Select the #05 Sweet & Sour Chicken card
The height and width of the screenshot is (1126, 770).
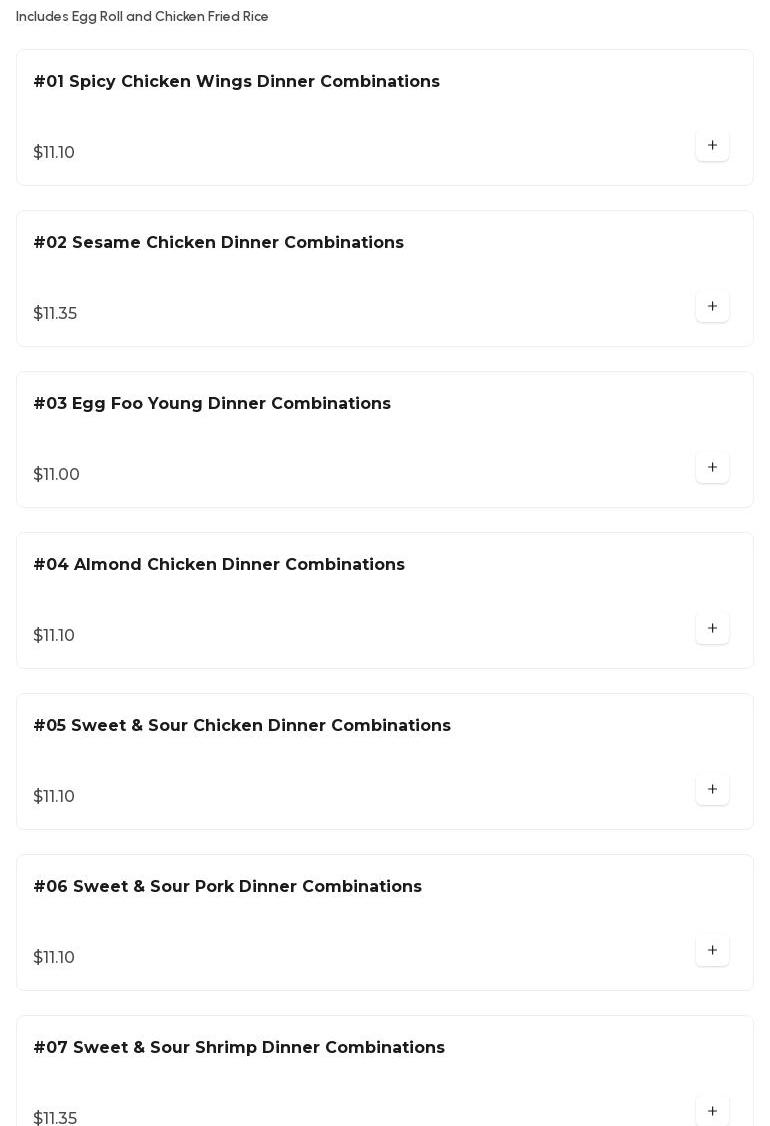(242, 726)
